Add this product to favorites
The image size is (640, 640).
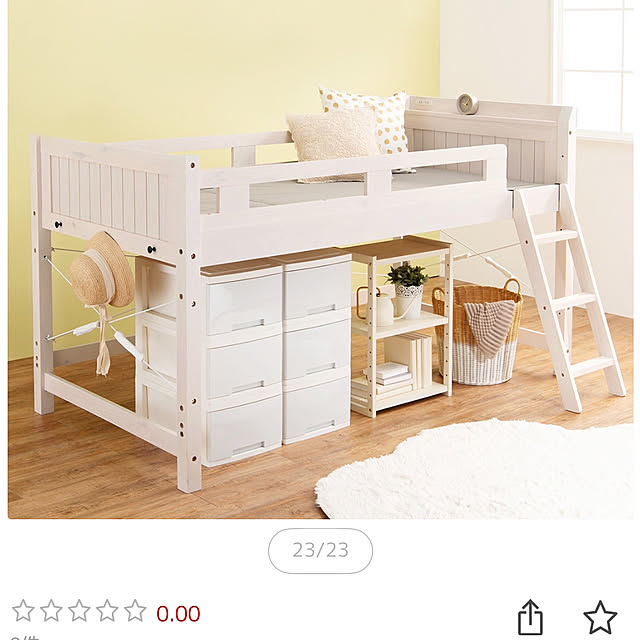[x=599, y=616]
